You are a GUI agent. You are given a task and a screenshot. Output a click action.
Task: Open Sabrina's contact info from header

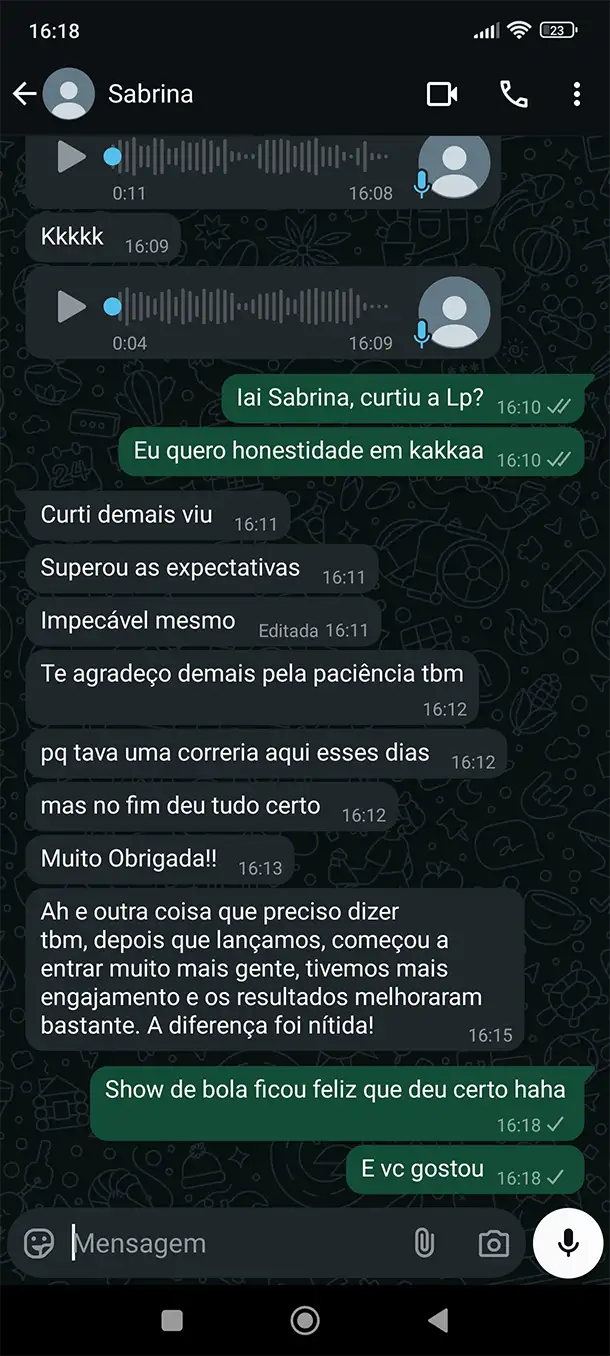click(150, 94)
